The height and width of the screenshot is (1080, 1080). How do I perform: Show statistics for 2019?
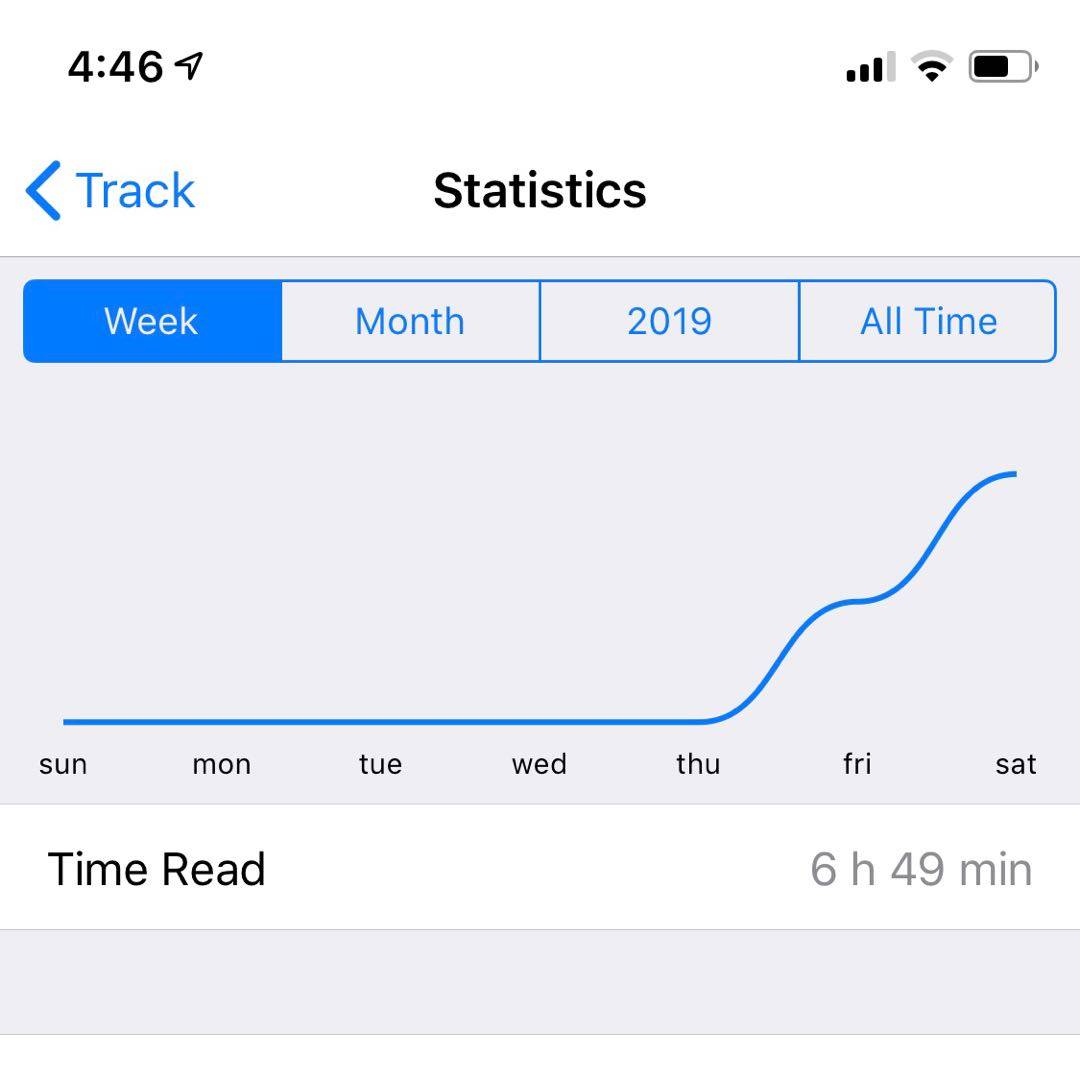[x=669, y=321]
